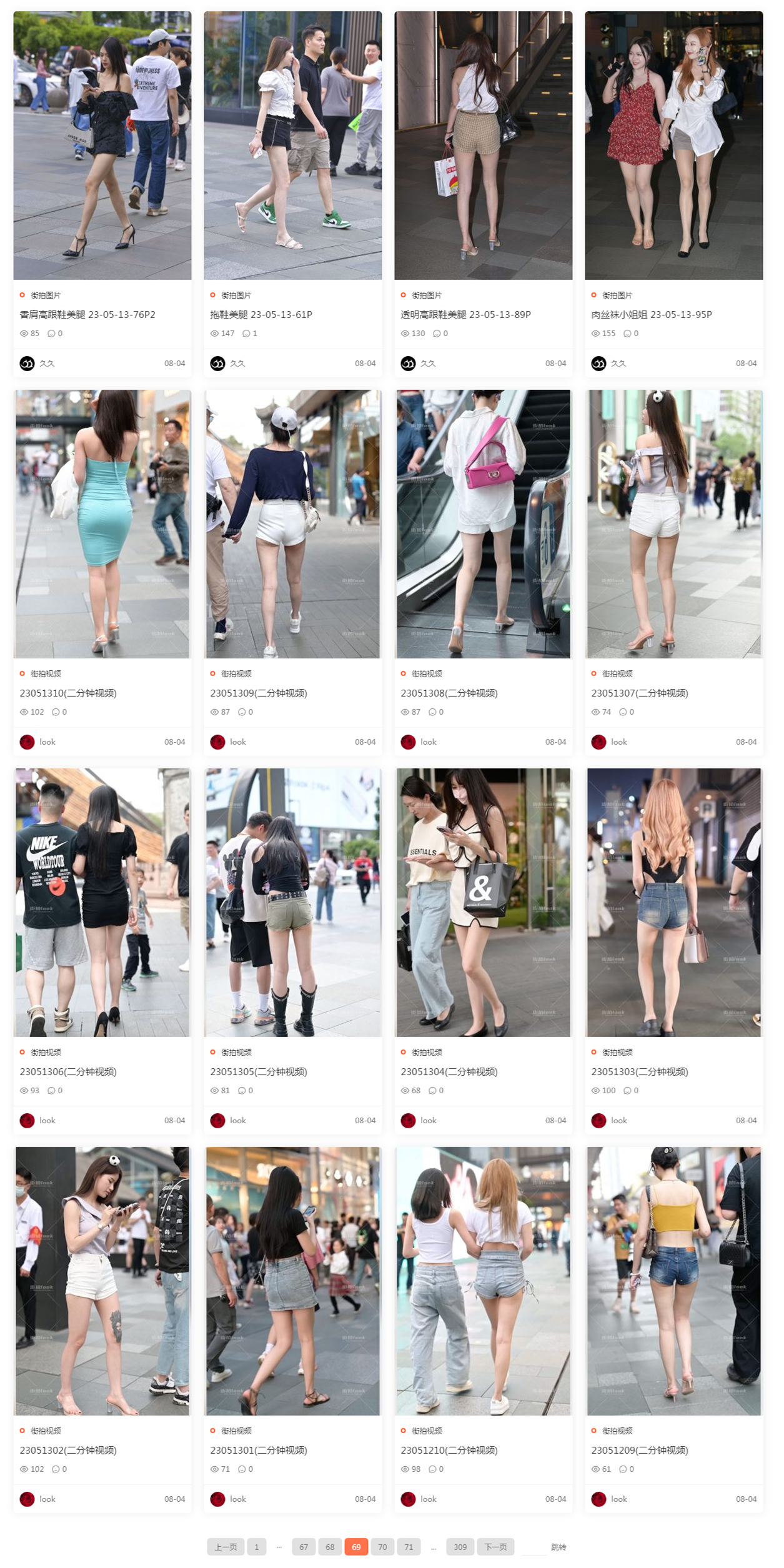Open the video card 23051310

click(x=68, y=693)
